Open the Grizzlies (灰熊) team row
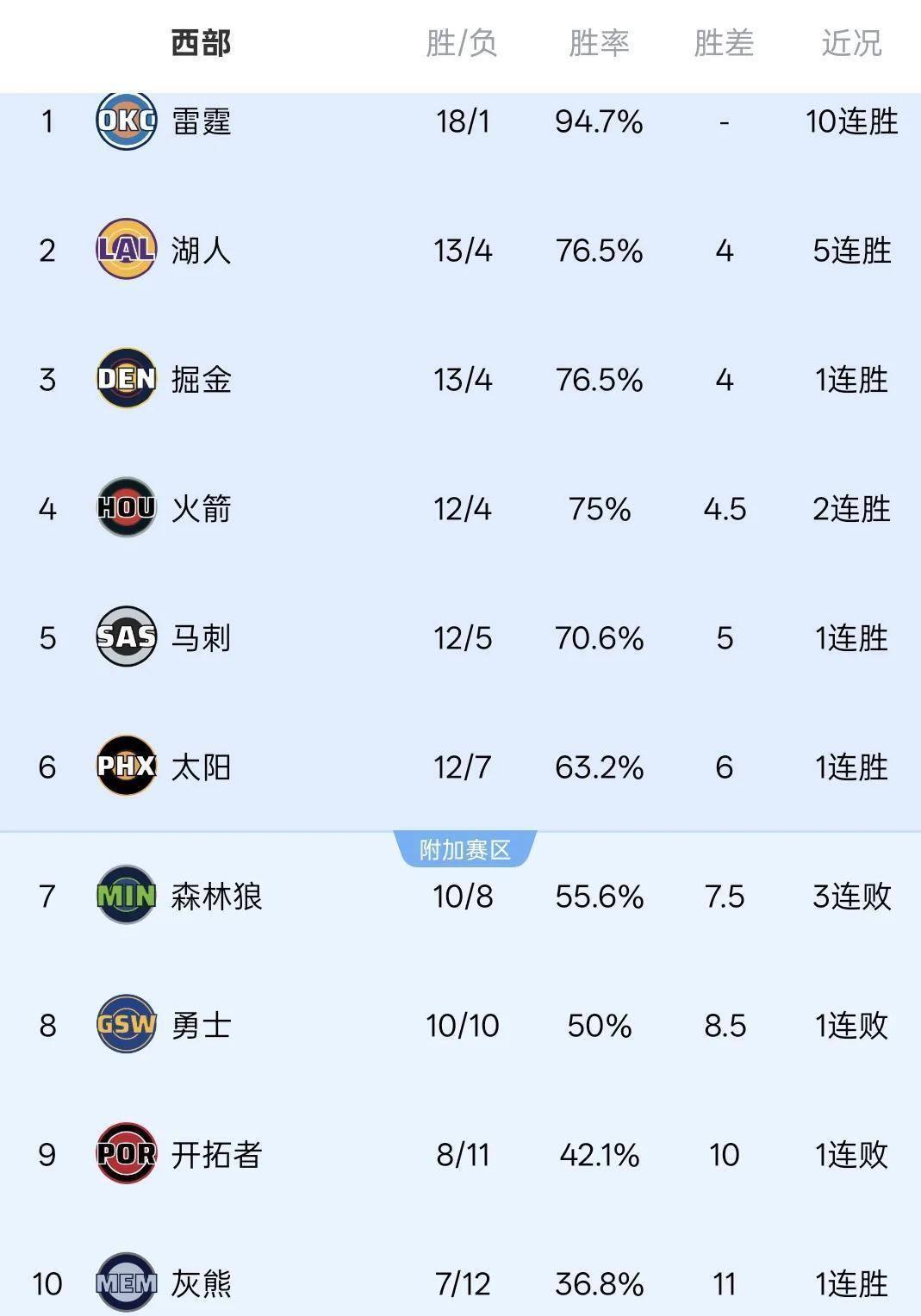Image resolution: width=921 pixels, height=1316 pixels. coord(201,1284)
